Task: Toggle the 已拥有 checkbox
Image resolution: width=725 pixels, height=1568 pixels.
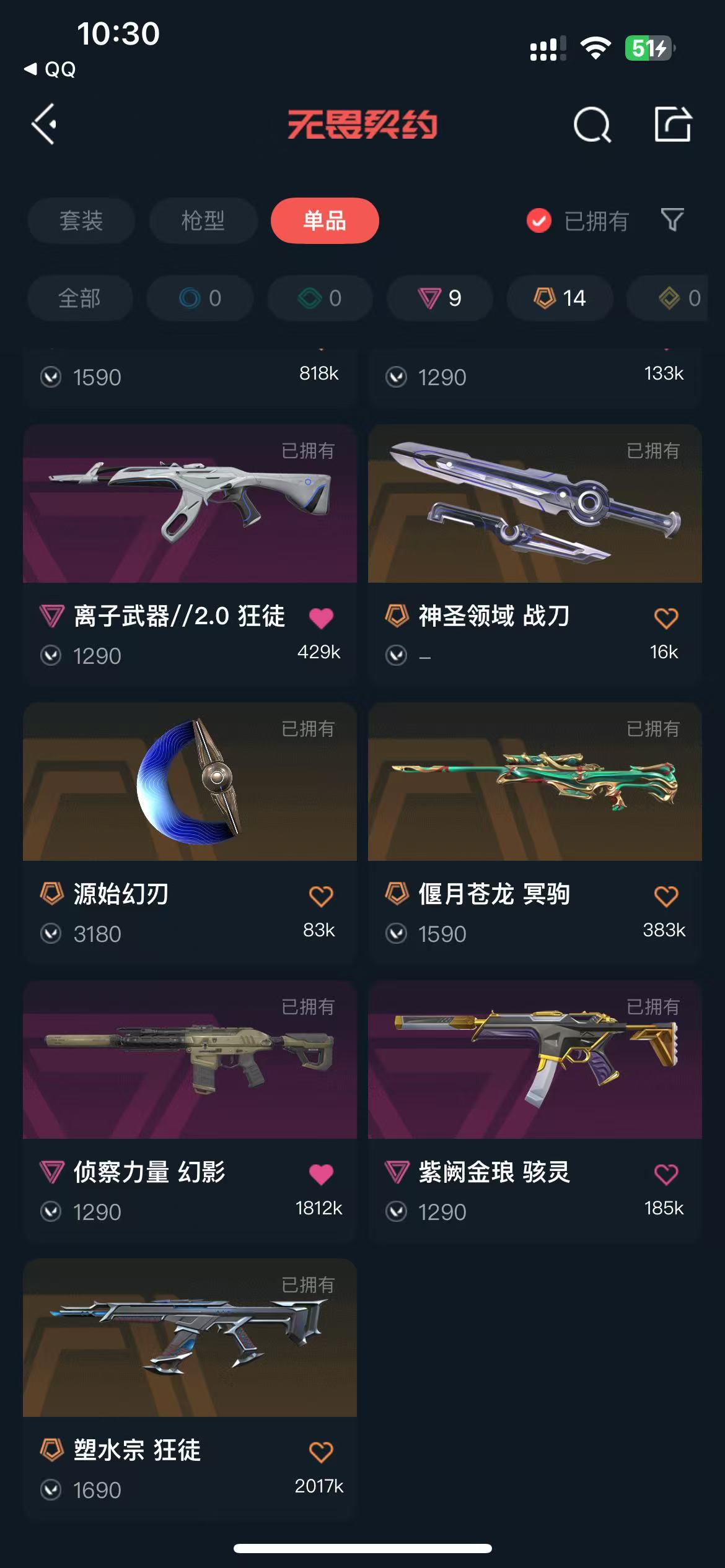Action: pos(539,220)
